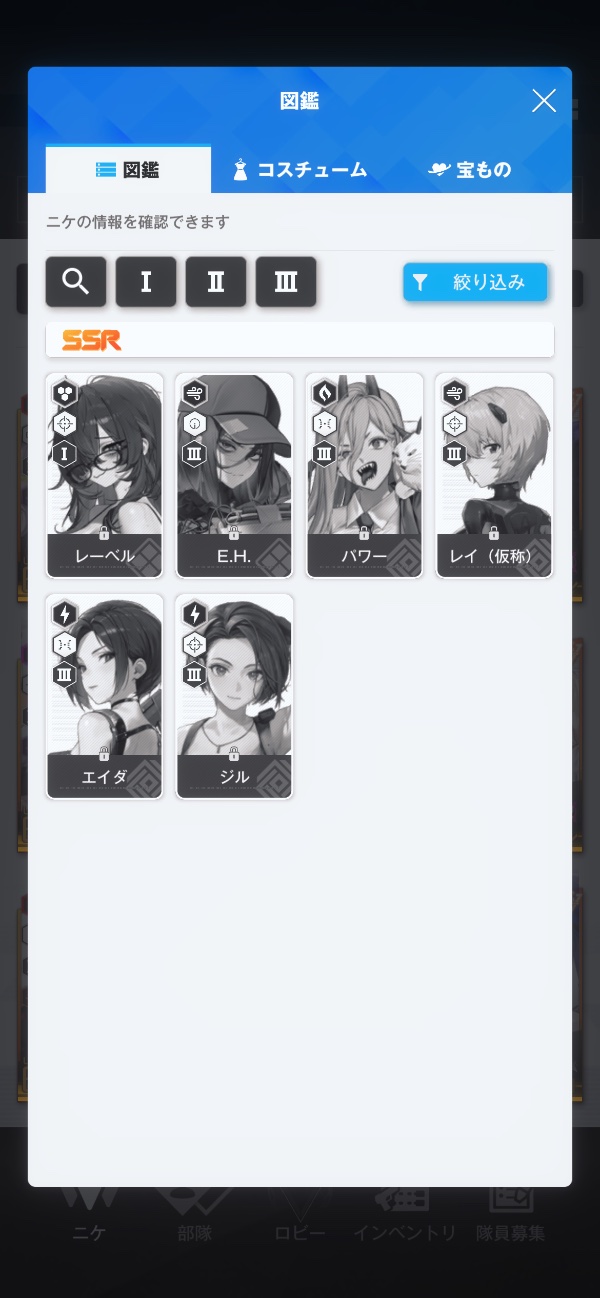View the レイ（仮称） character card
The image size is (600, 1298).
point(494,475)
